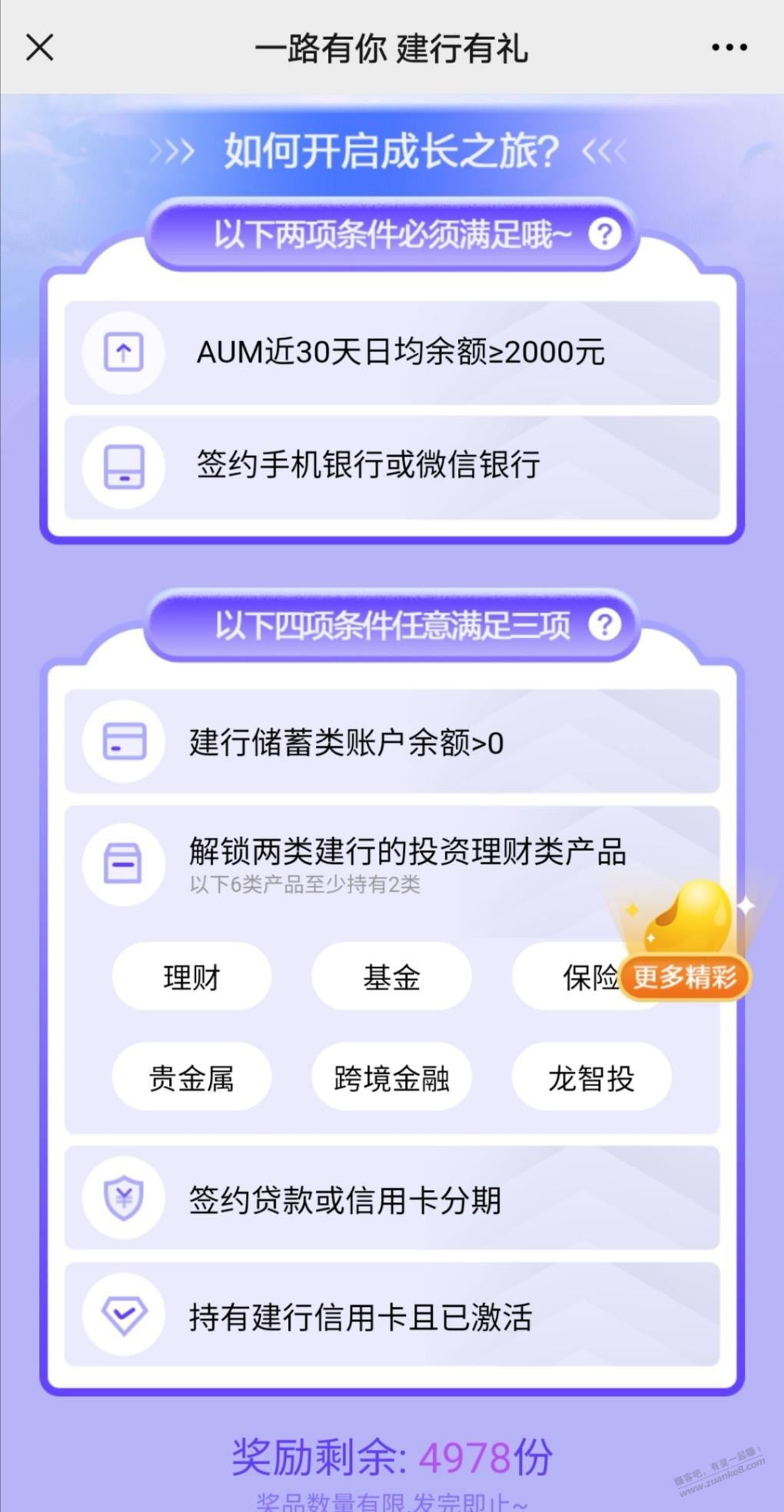Choose the 龙智投 product chip
Image resolution: width=784 pixels, height=1512 pixels.
(591, 1078)
